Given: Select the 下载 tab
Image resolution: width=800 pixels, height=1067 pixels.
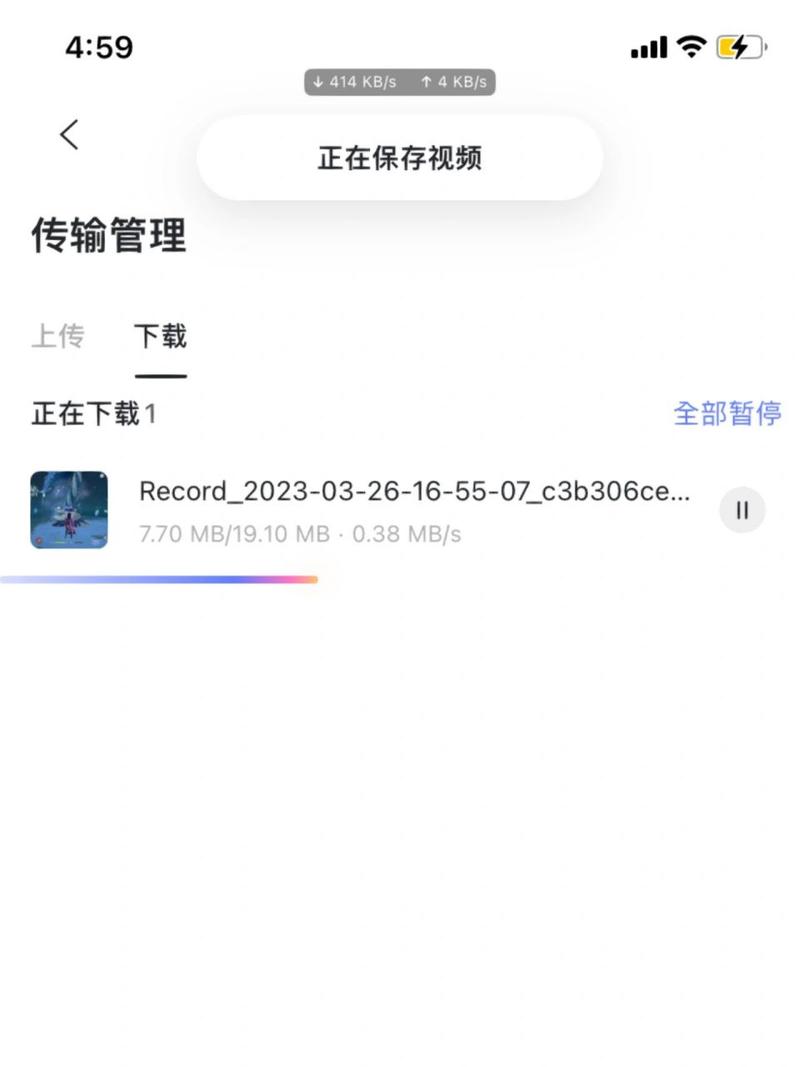Looking at the screenshot, I should click(160, 337).
